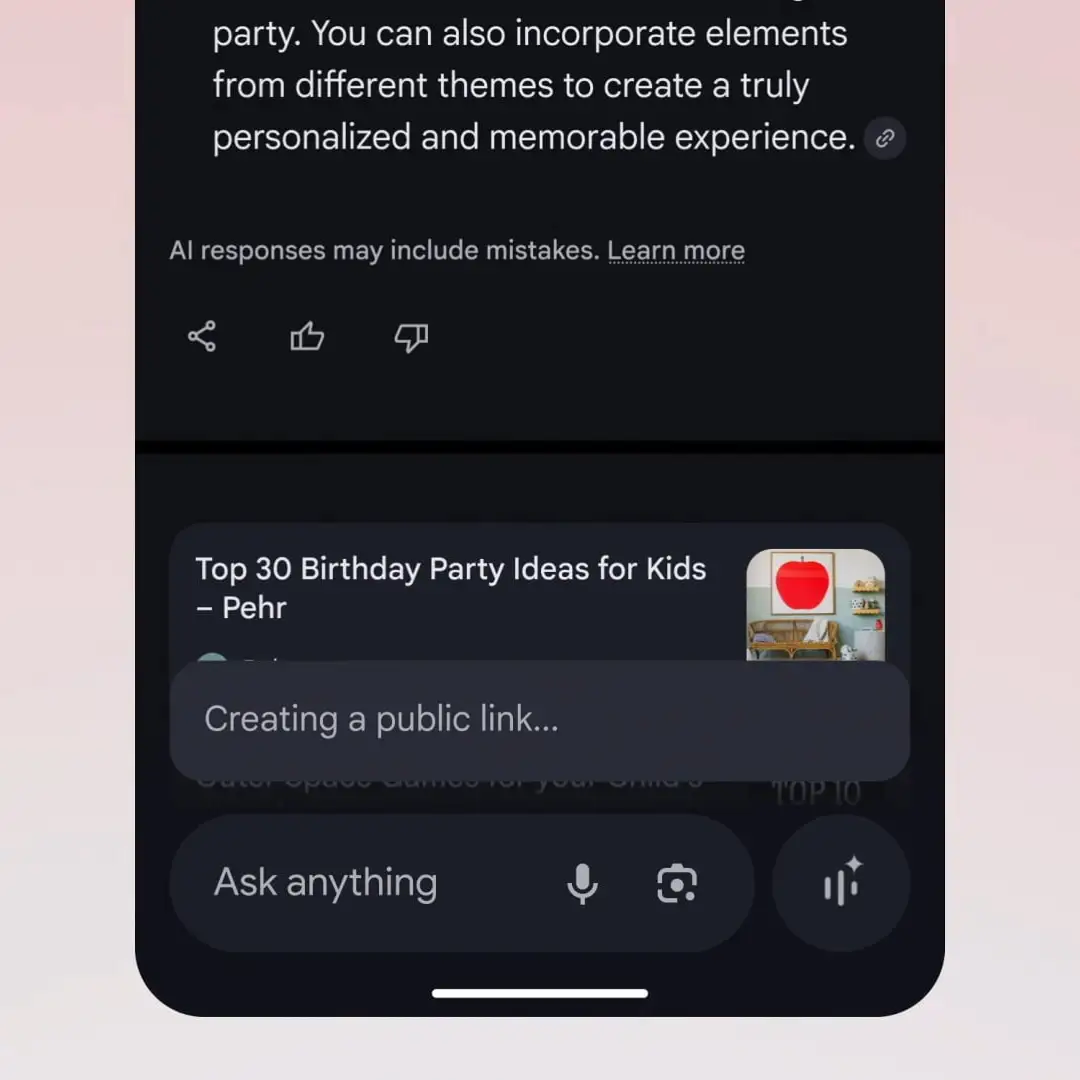Open the source link icon after the paragraph
The image size is (1080, 1080).
pyautogui.click(x=884, y=139)
